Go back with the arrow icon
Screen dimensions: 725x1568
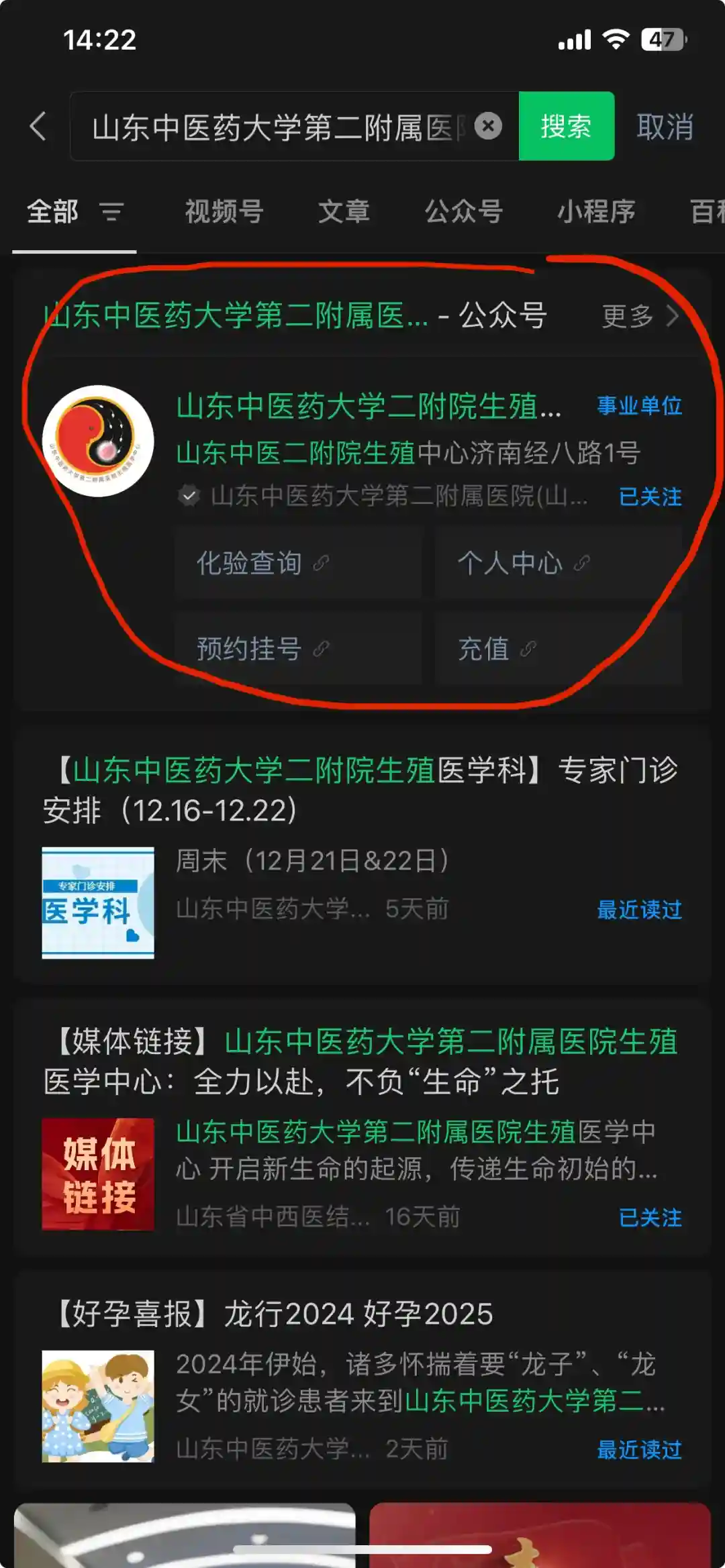click(38, 126)
